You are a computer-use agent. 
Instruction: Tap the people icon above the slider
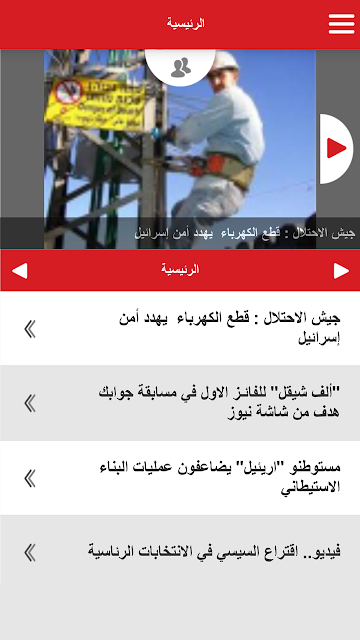[x=180, y=67]
